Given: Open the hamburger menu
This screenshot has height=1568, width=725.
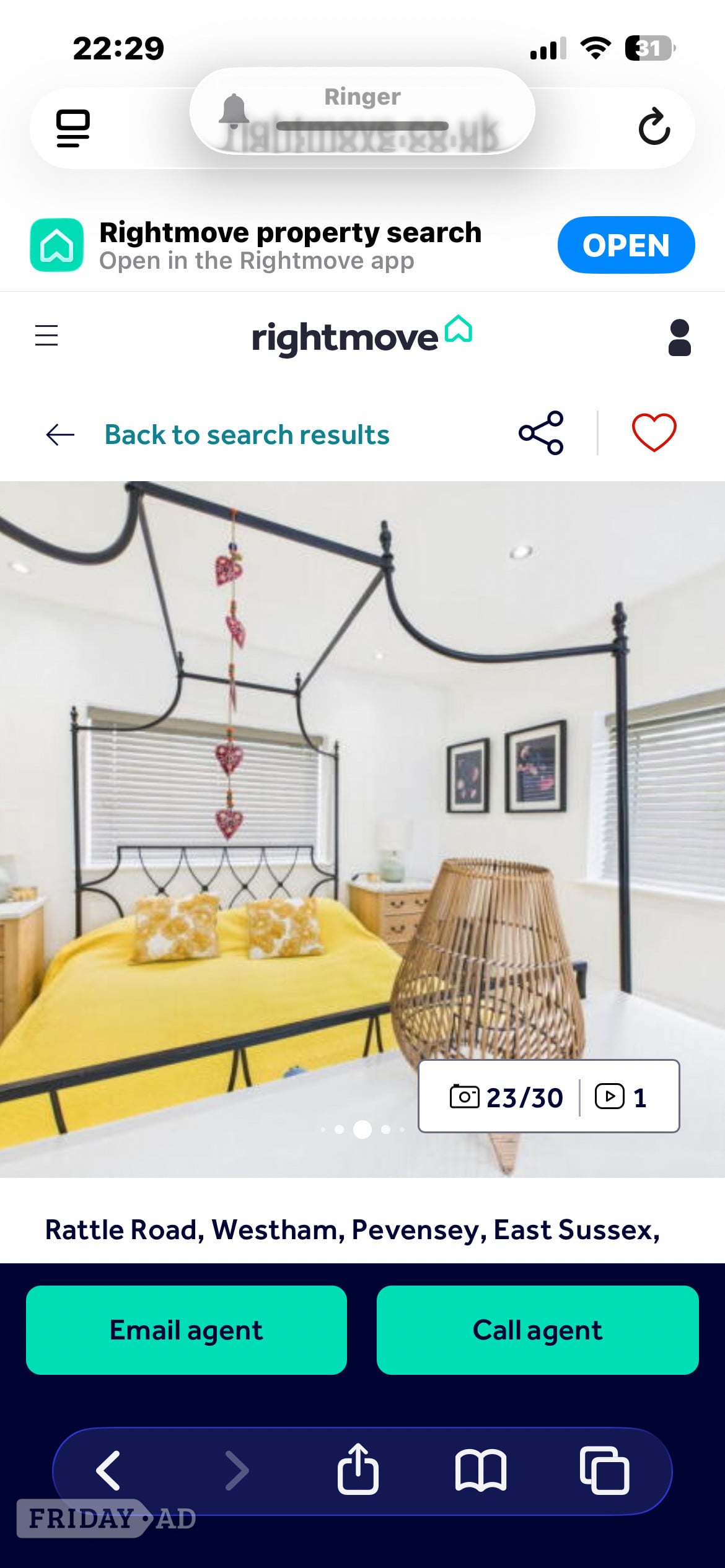Looking at the screenshot, I should point(46,336).
